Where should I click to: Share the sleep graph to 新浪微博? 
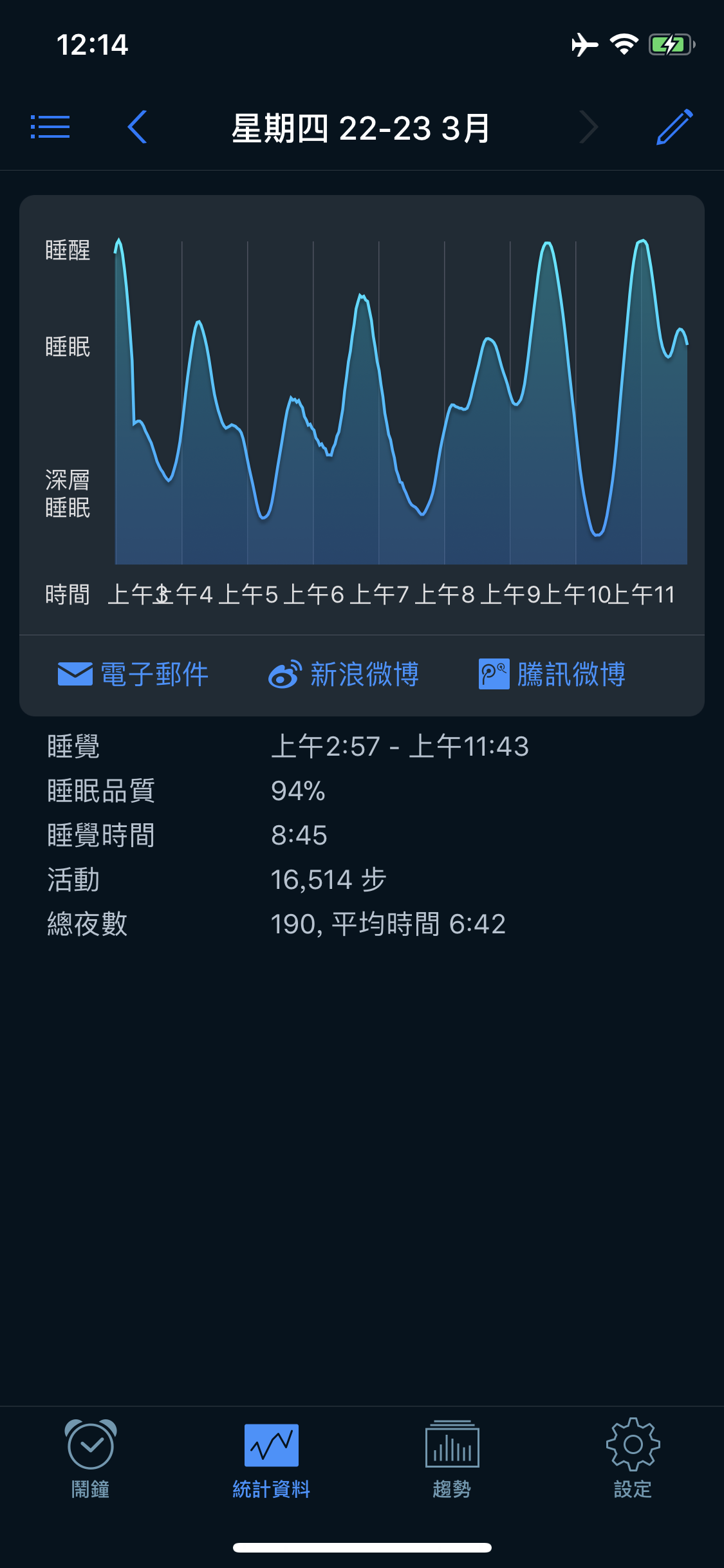click(x=344, y=675)
